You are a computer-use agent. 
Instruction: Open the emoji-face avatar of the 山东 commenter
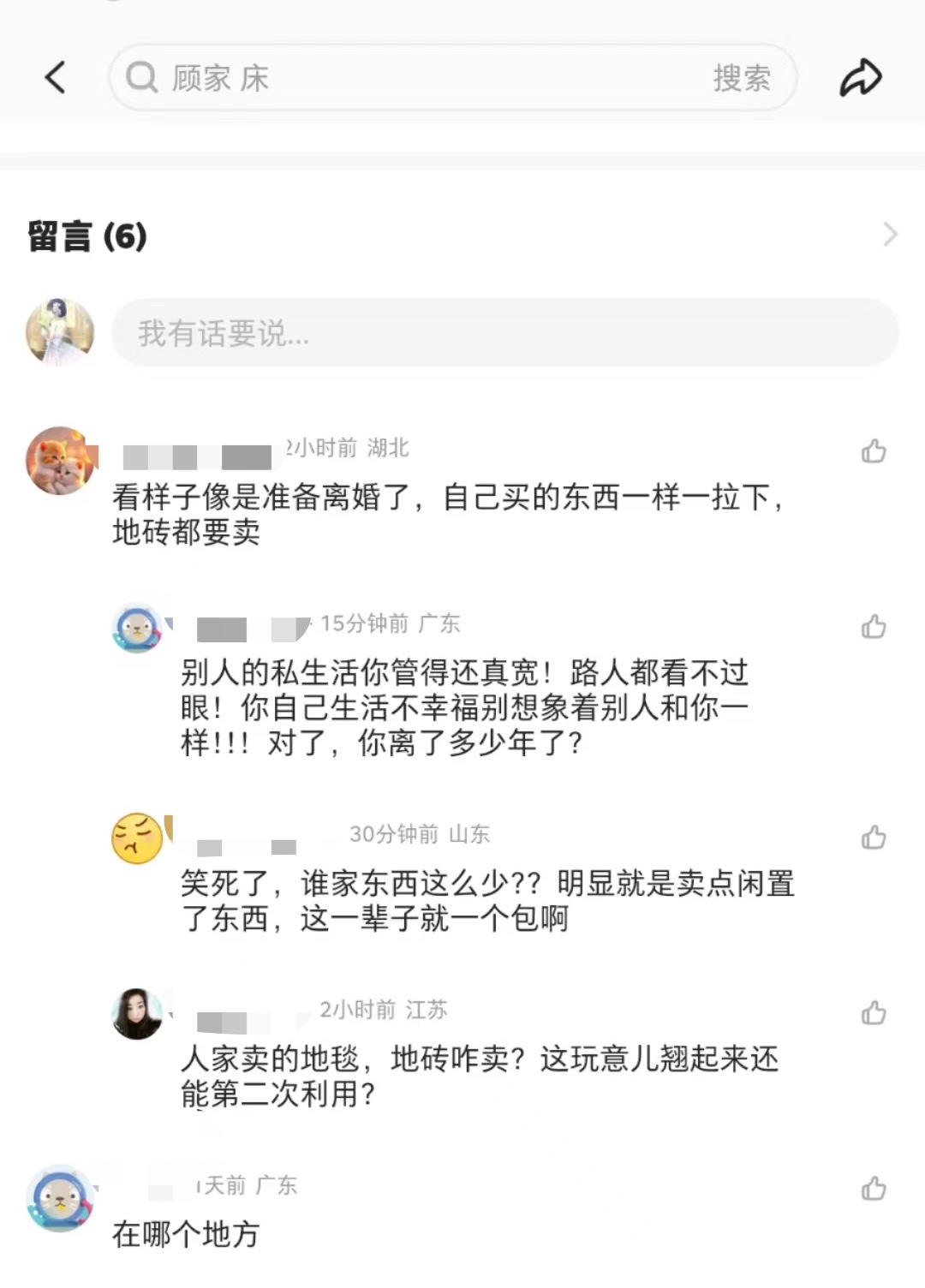point(137,838)
